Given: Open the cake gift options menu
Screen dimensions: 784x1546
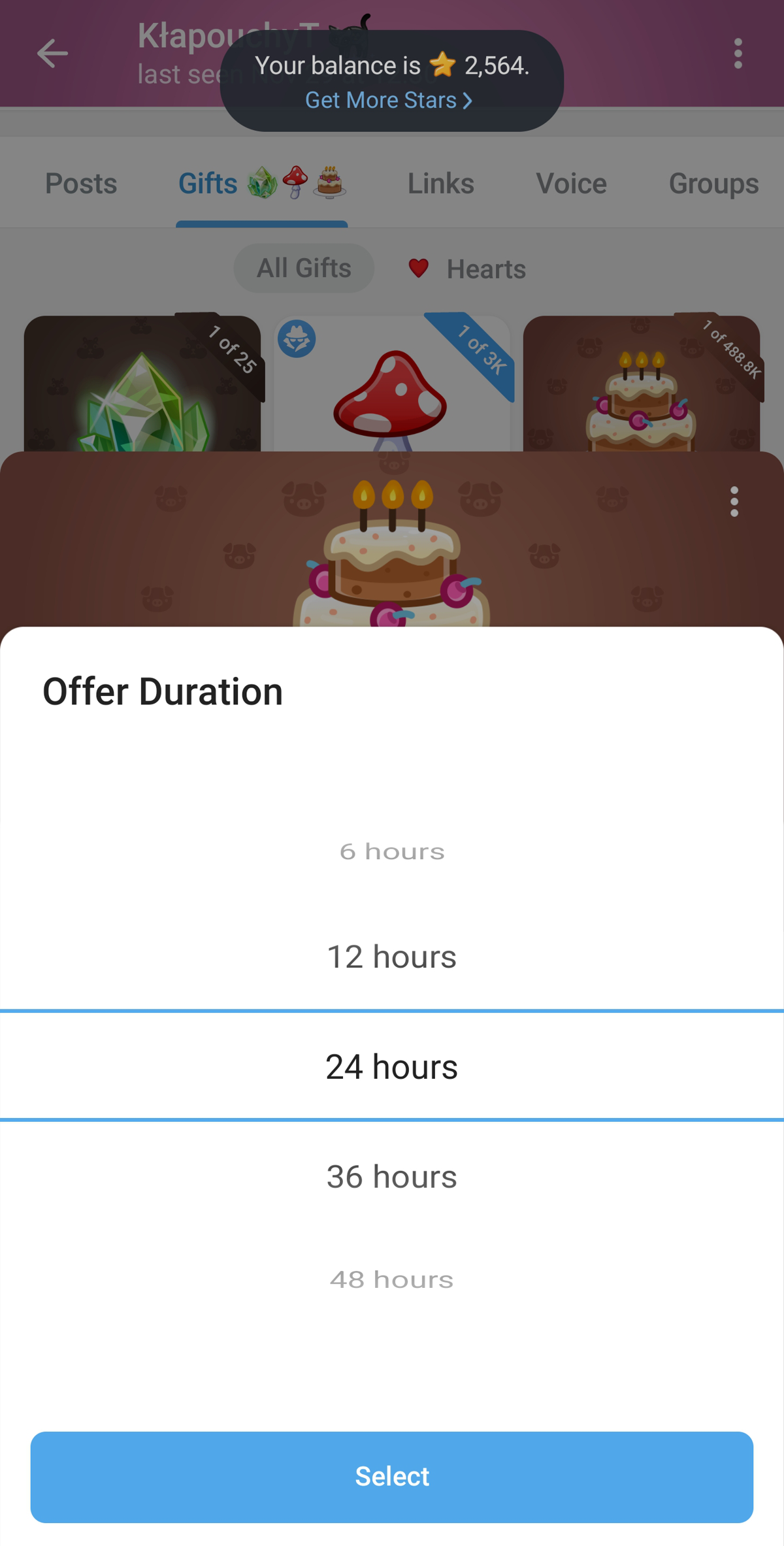Looking at the screenshot, I should [x=734, y=502].
